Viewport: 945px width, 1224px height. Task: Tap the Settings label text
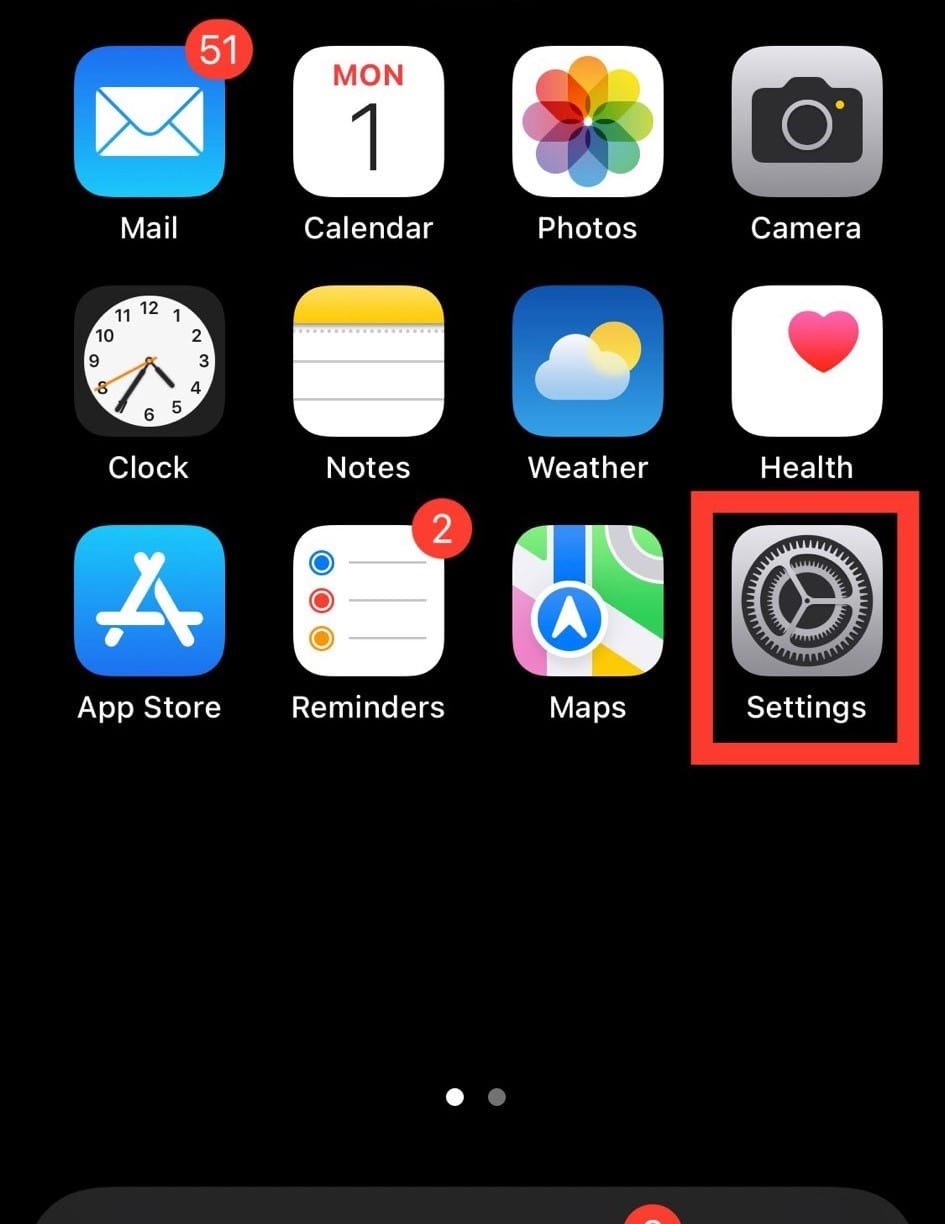[806, 707]
